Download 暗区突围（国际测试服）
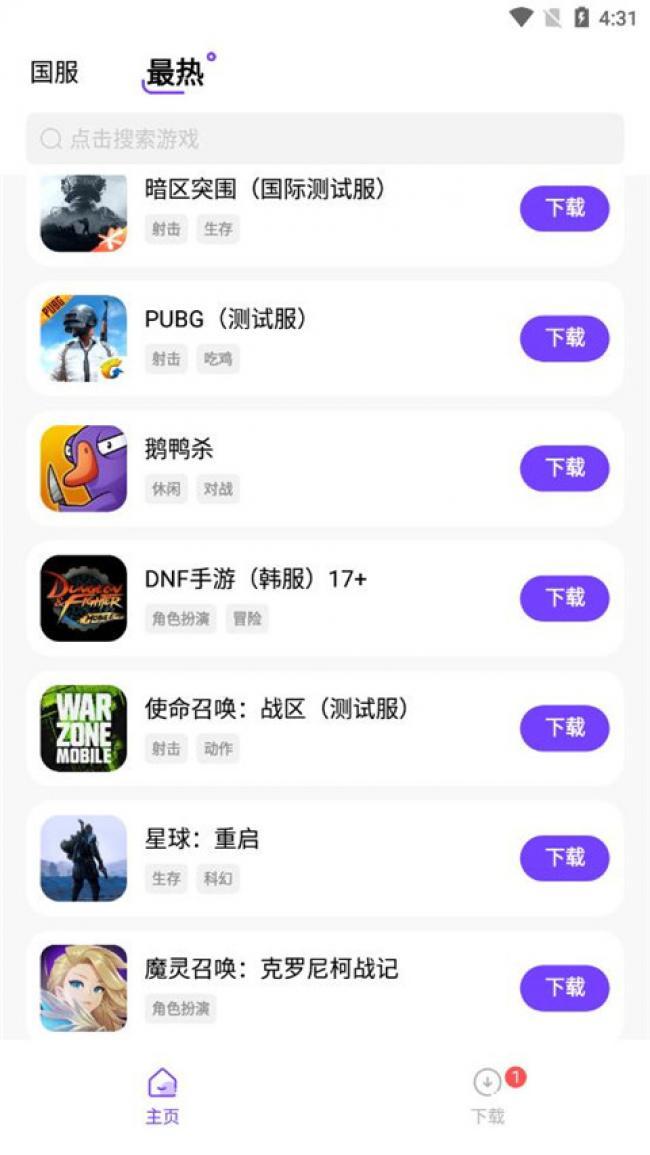This screenshot has height=1155, width=650. pos(564,209)
